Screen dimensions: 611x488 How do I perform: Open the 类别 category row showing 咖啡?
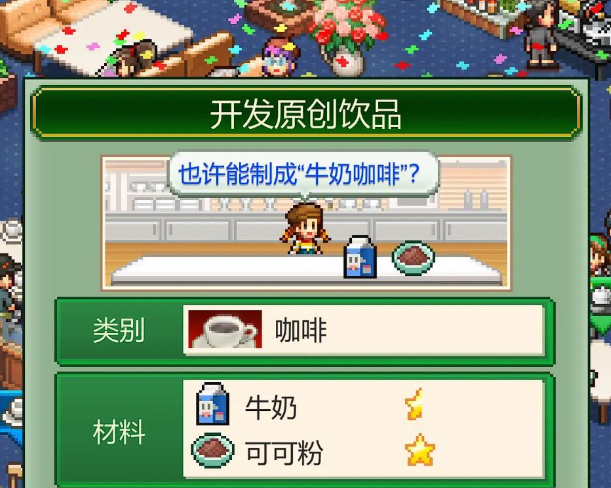coord(363,331)
